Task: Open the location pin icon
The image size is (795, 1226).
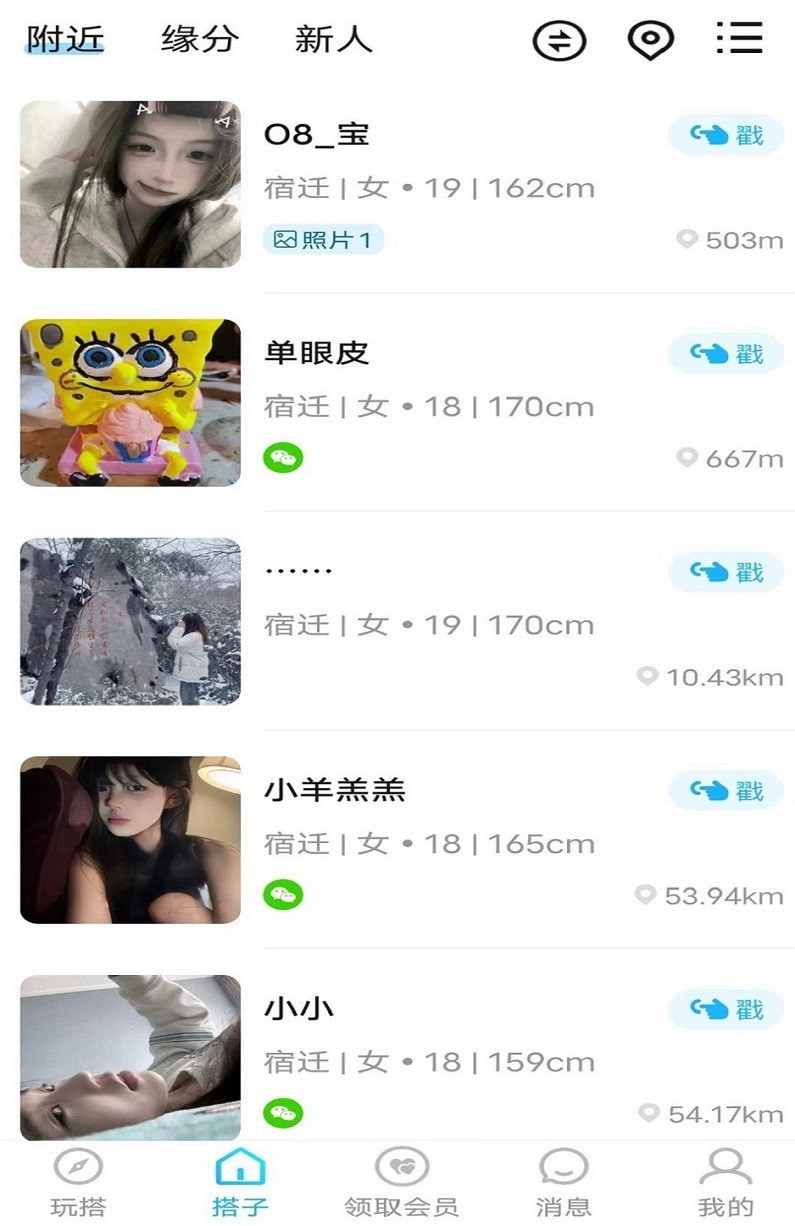Action: 650,40
